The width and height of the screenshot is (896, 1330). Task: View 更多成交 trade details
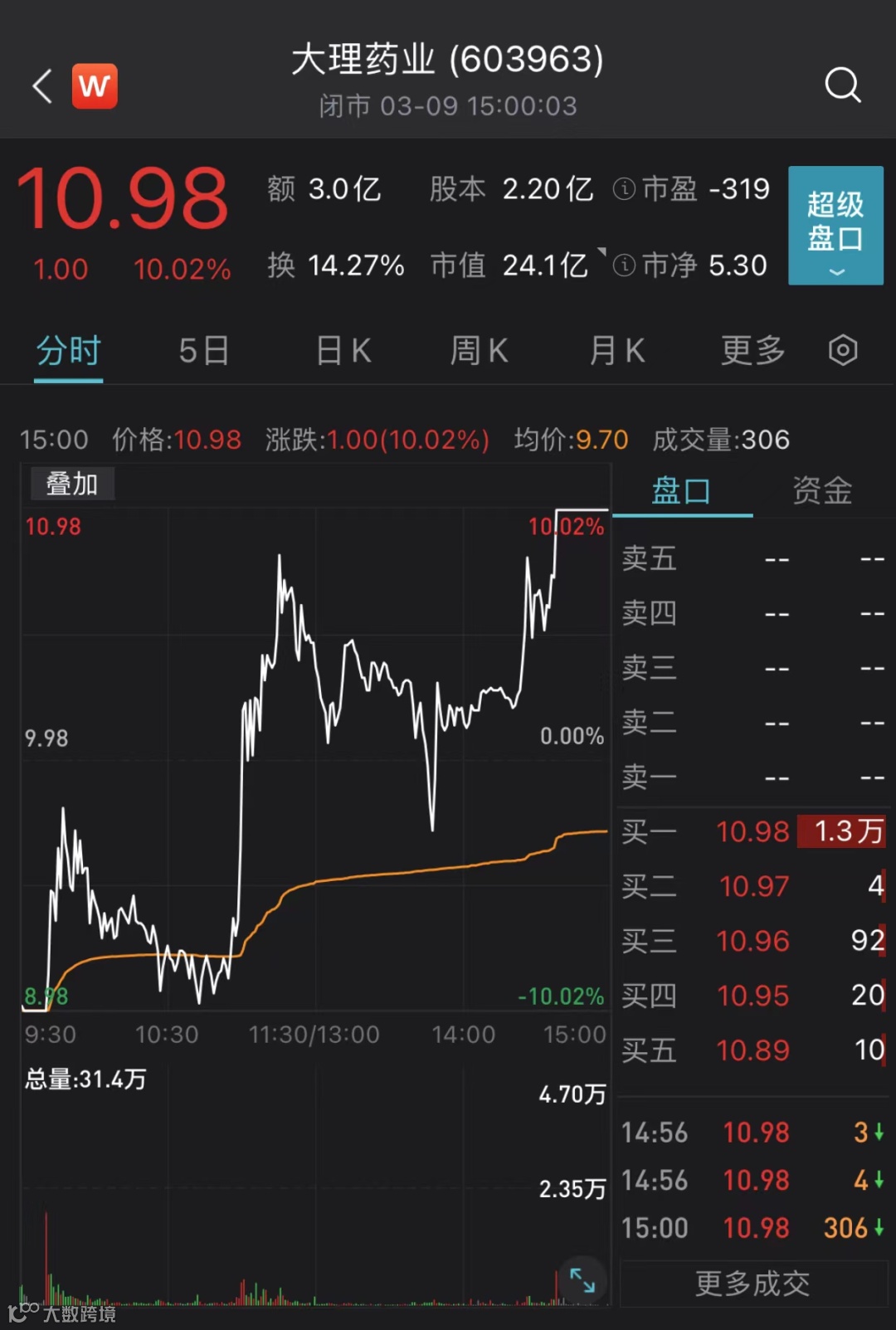[752, 1284]
